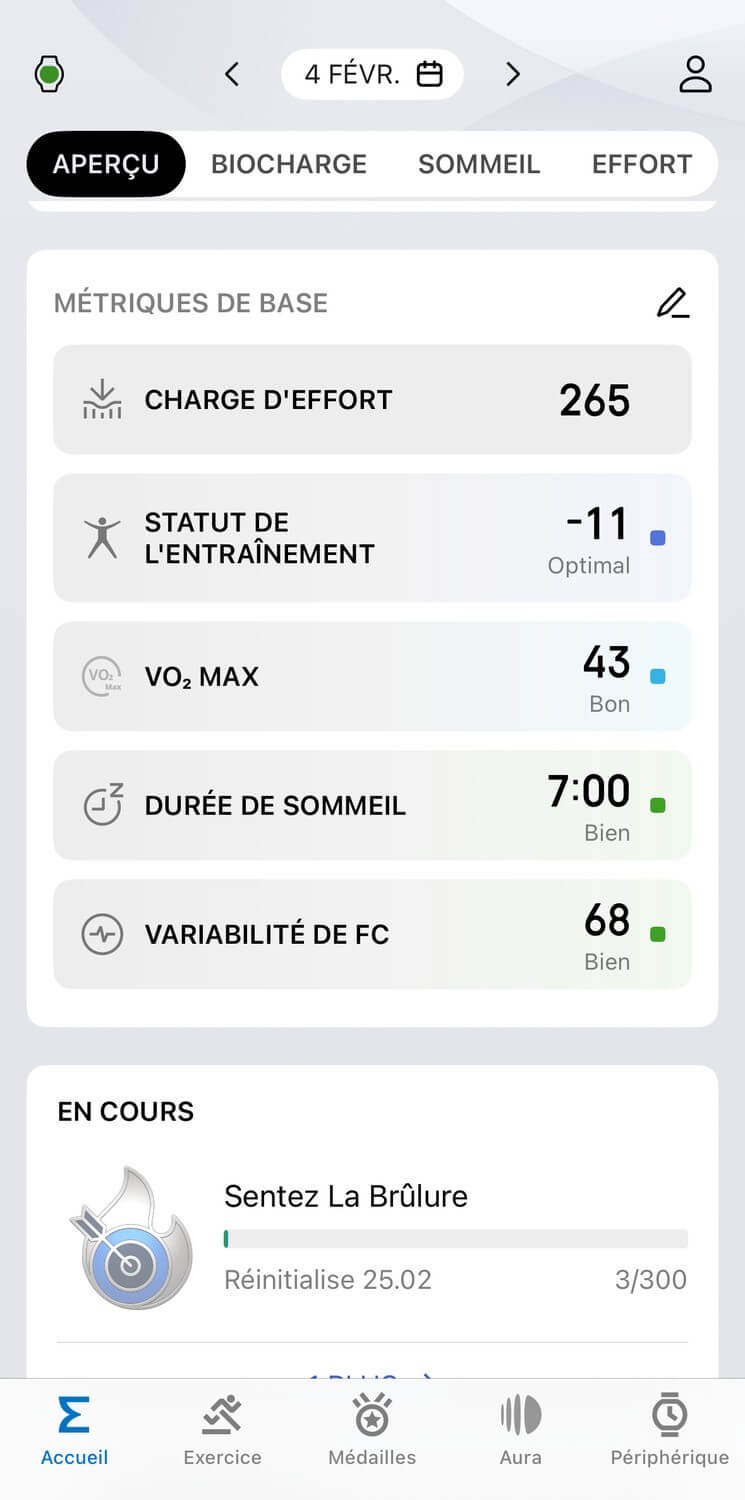Open the Sentez La Brûlure challenge

[x=372, y=1237]
